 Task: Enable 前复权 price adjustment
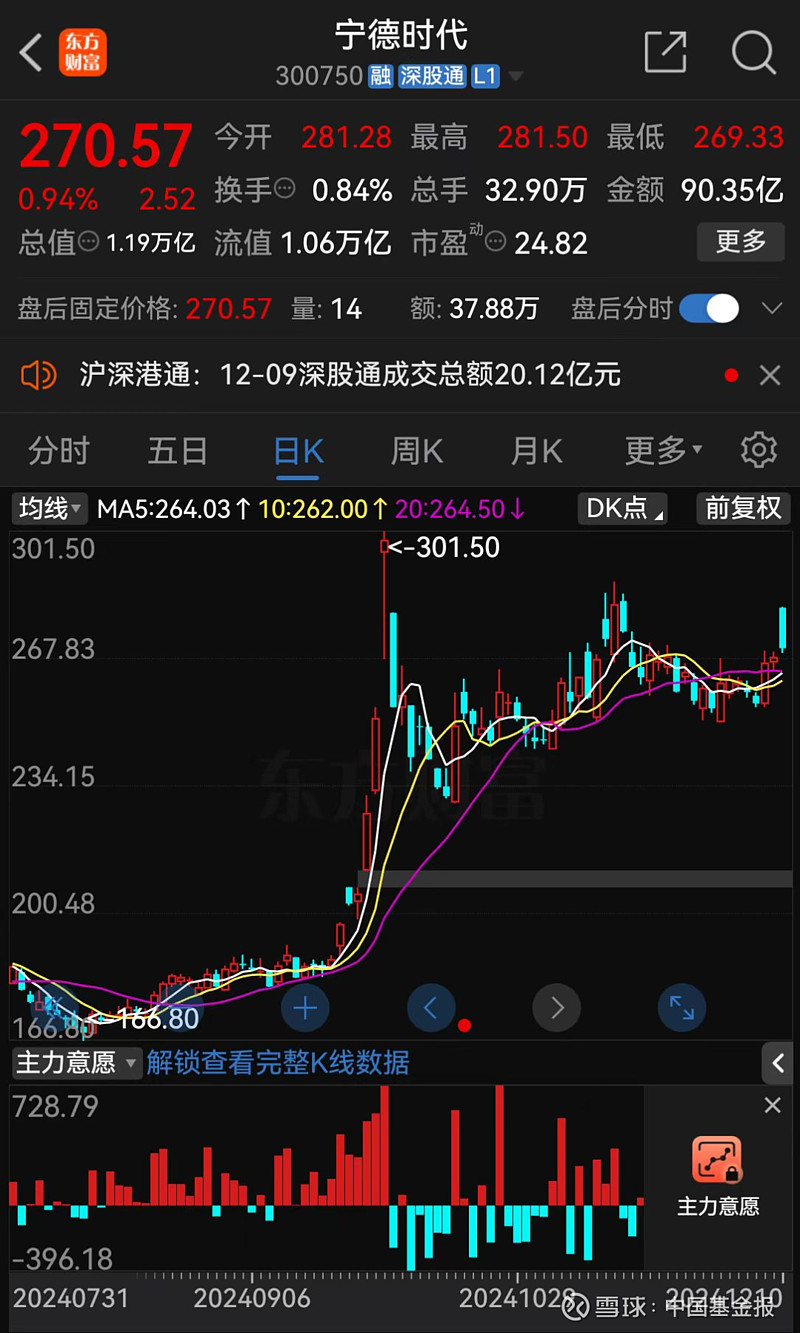pos(742,509)
